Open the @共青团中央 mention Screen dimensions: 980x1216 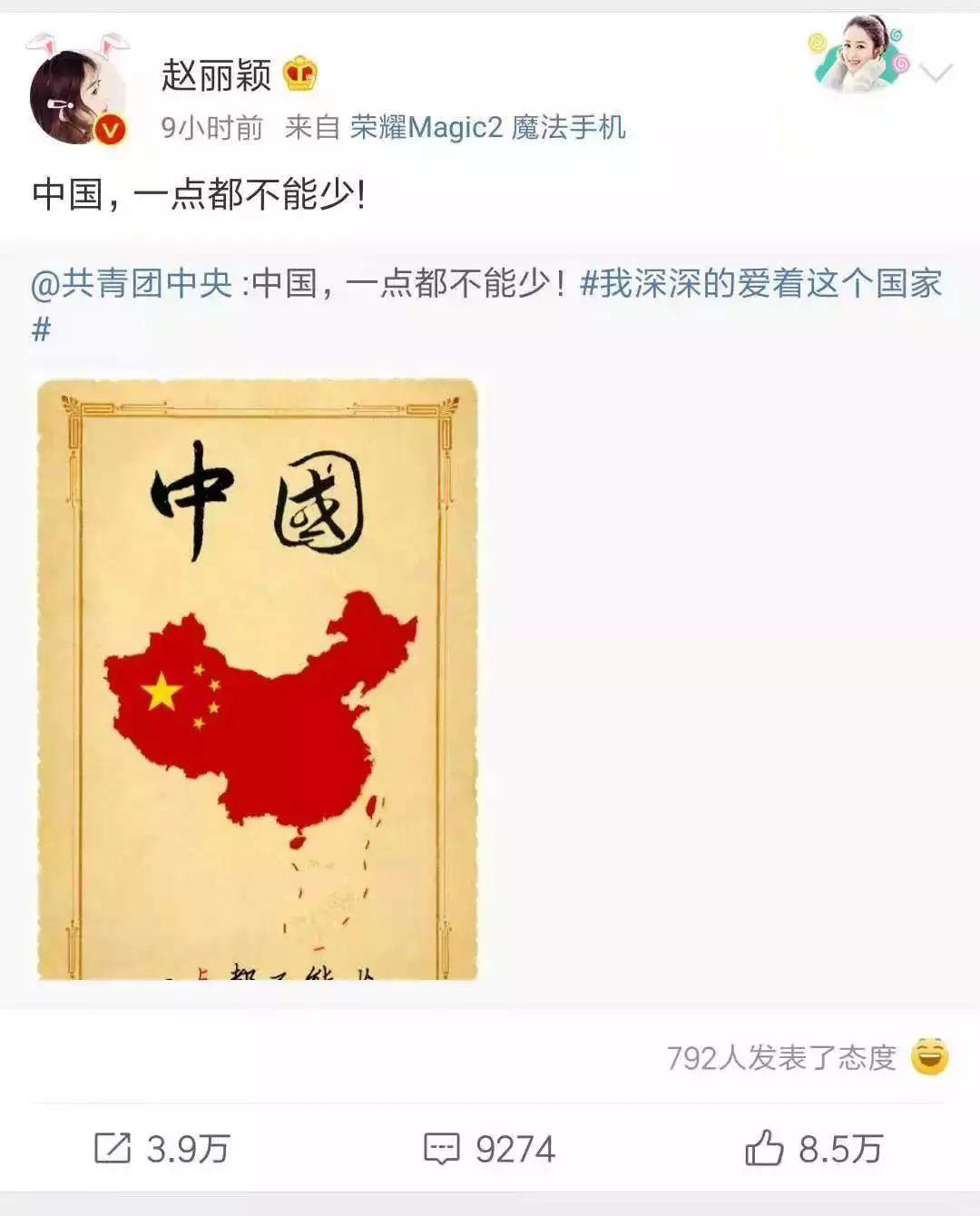tap(132, 284)
